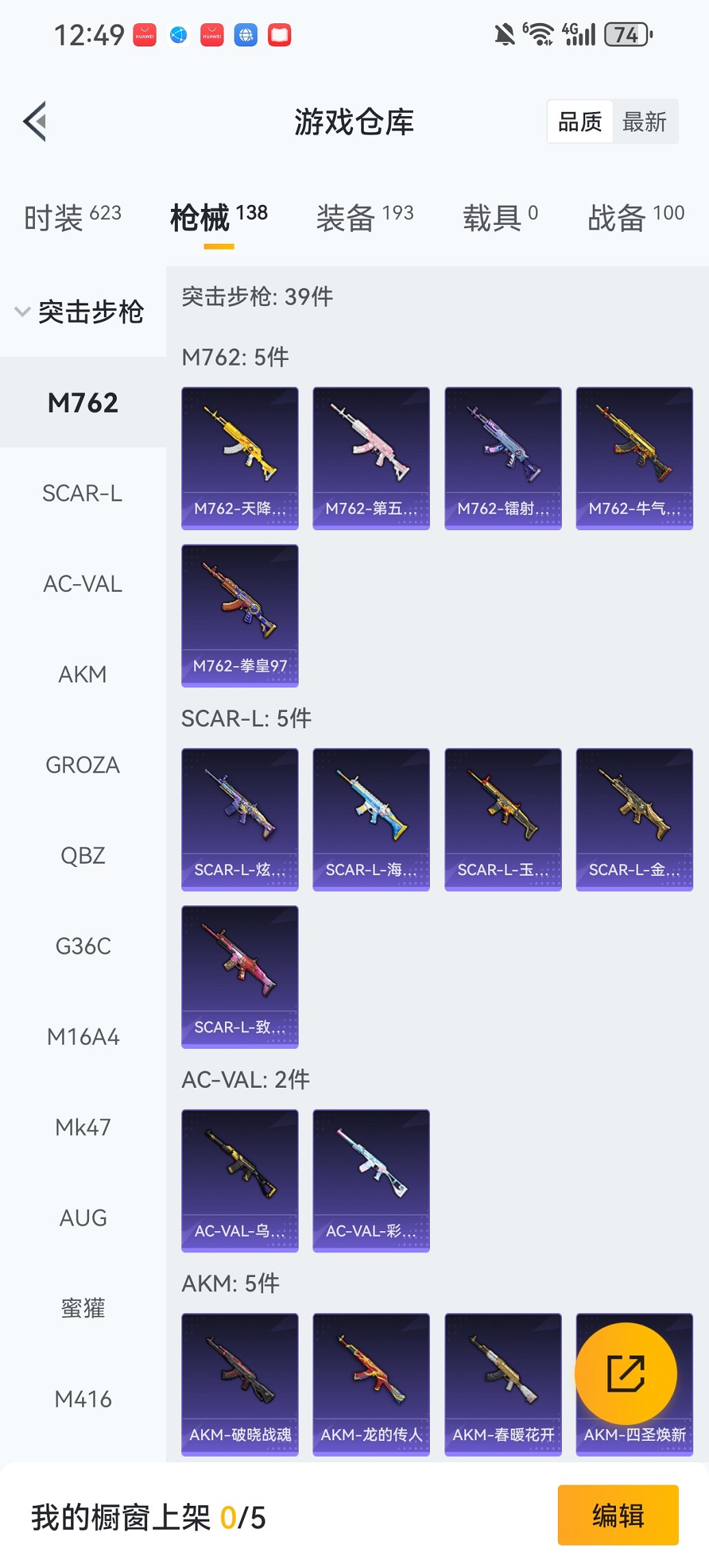Tap the yellow share floating button

(x=626, y=1373)
